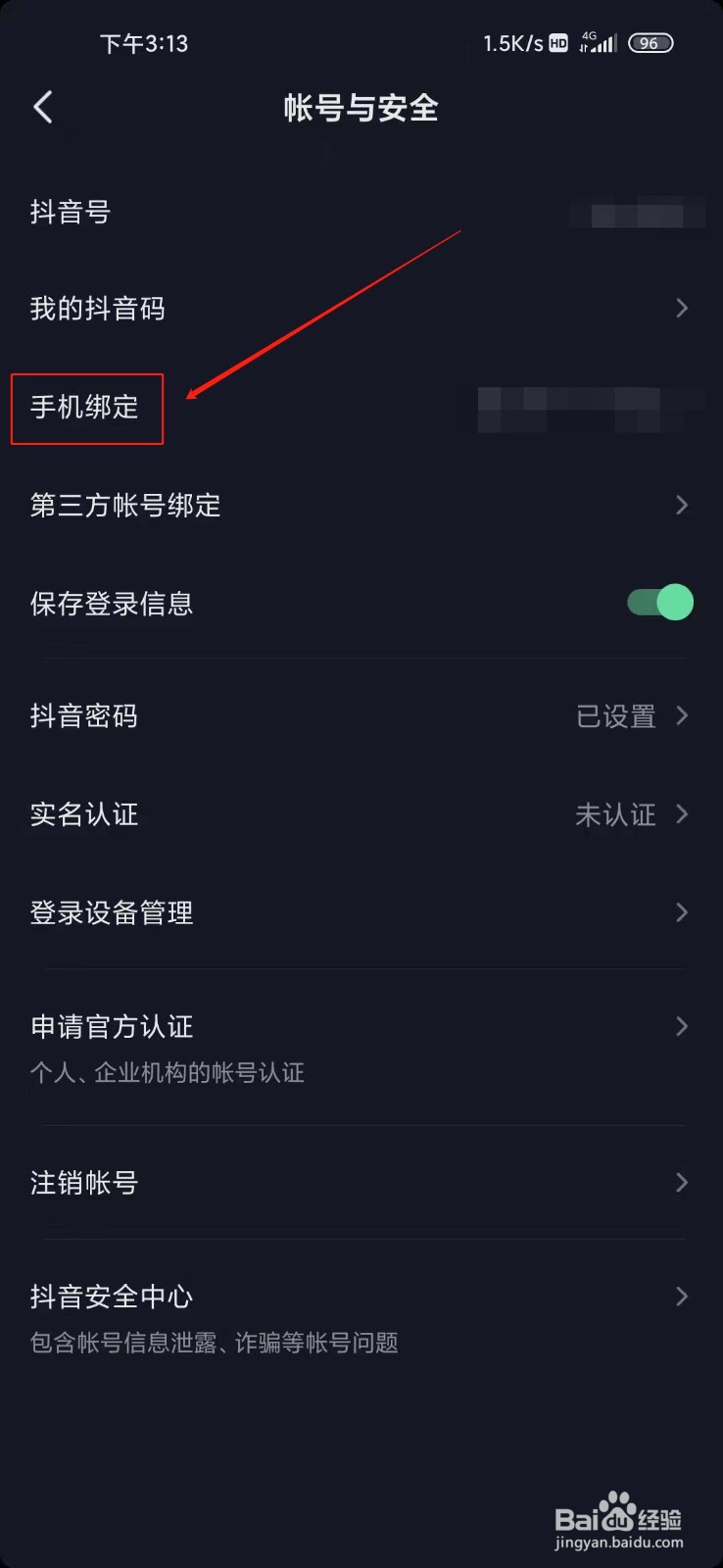Click 未认证 beside 实名认证
723x1568 pixels.
click(615, 814)
